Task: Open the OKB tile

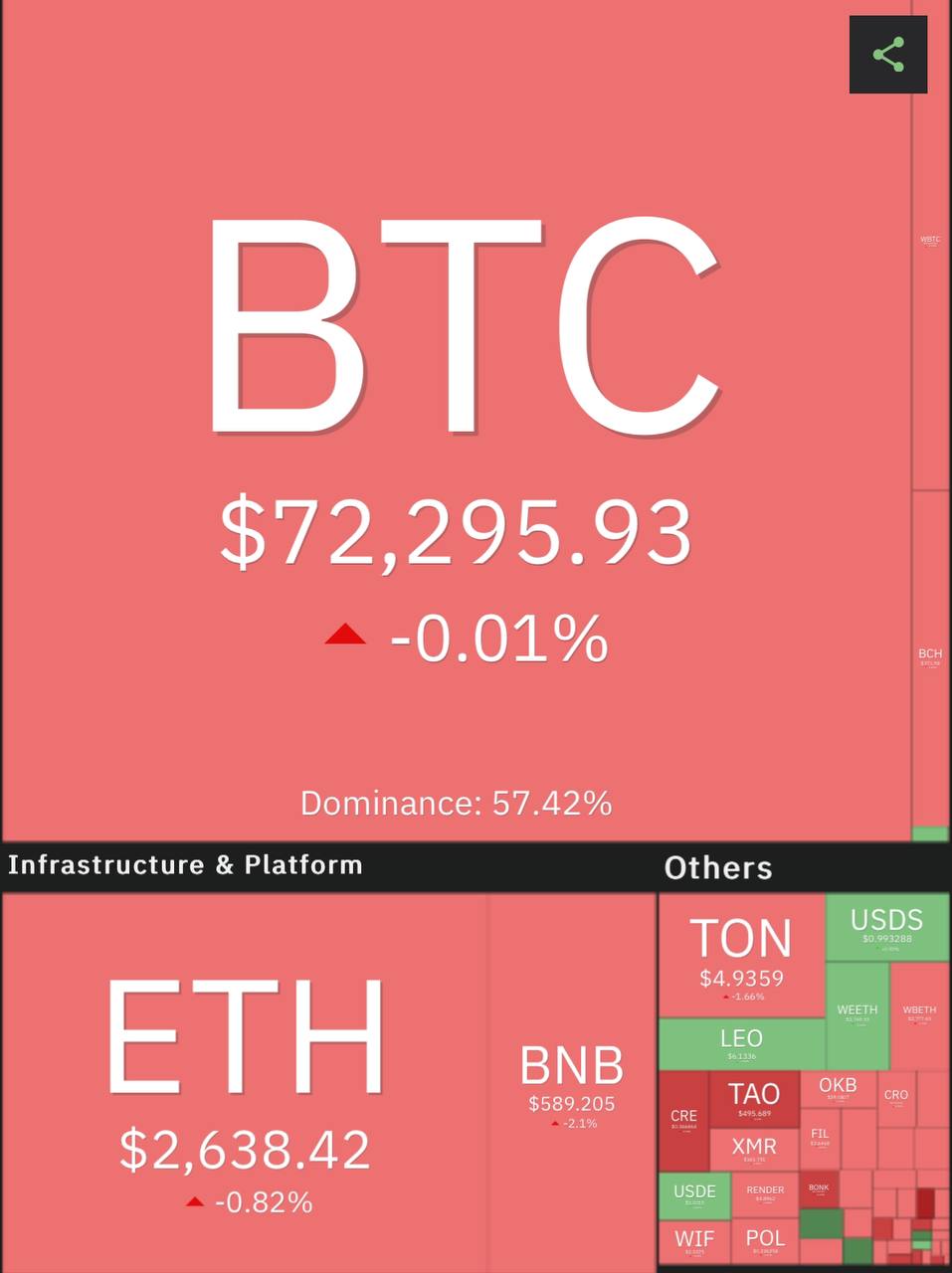Action: tap(838, 1088)
